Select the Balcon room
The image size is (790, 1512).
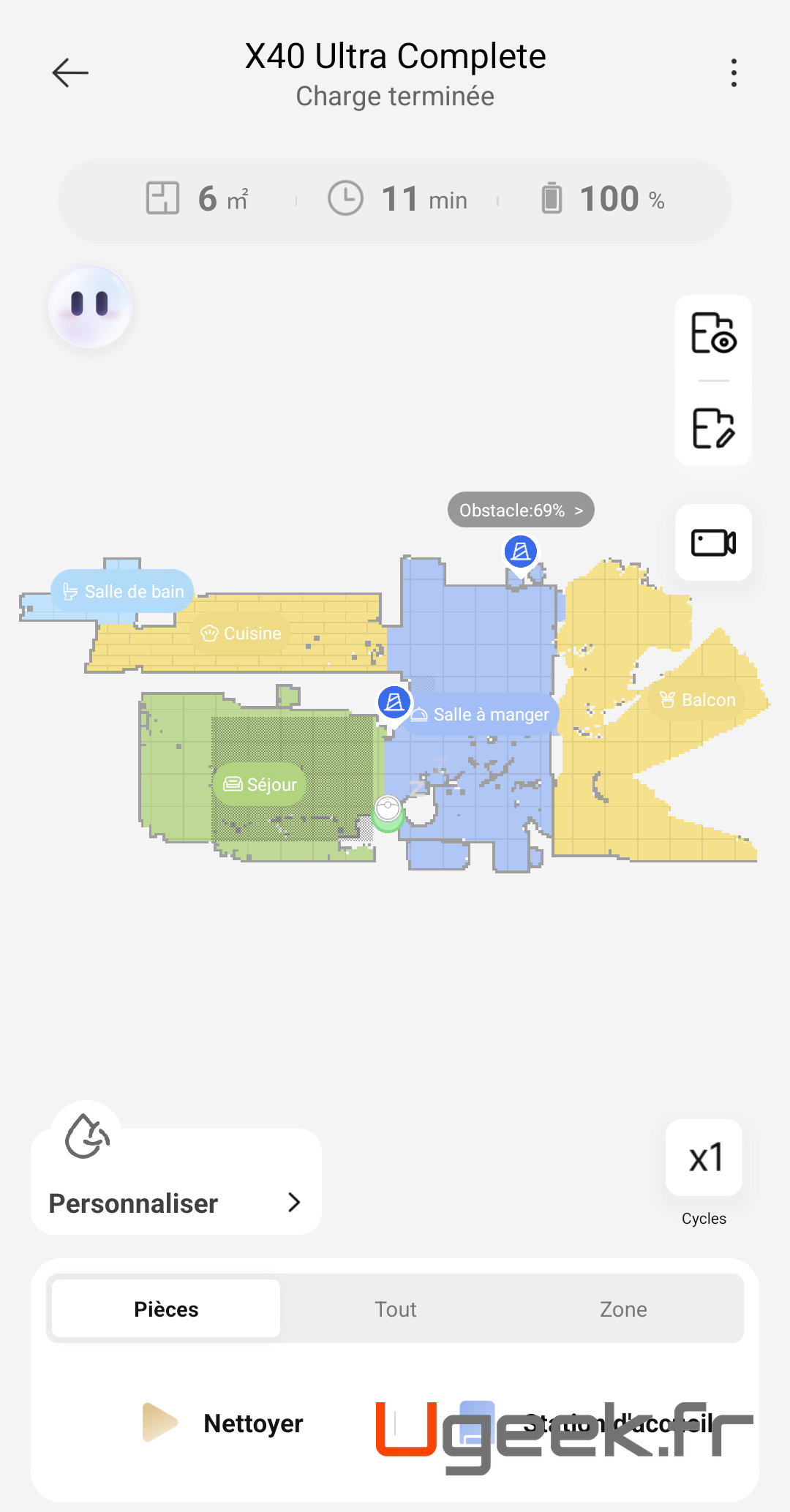click(697, 700)
